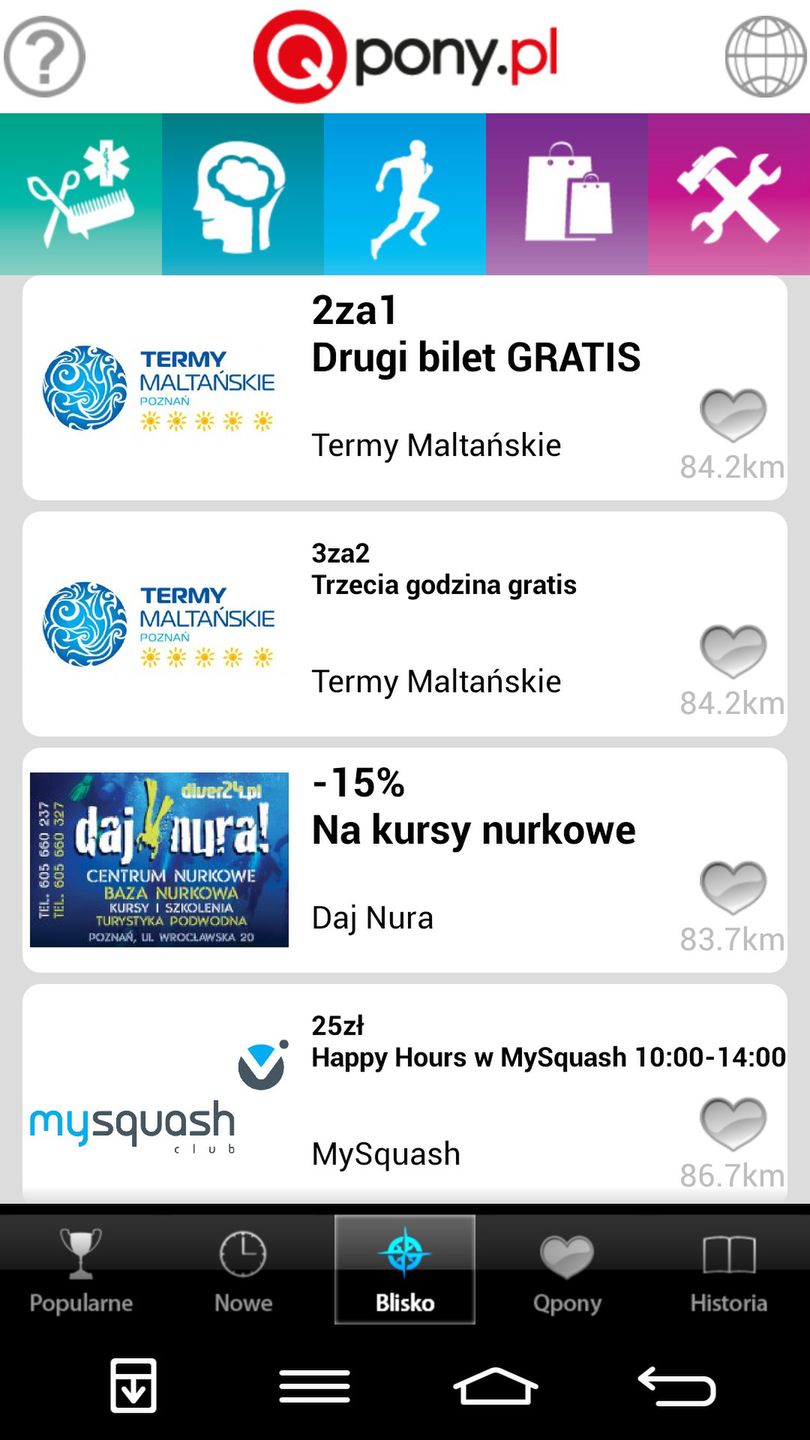
Task: Open the help question mark icon
Action: (x=44, y=57)
